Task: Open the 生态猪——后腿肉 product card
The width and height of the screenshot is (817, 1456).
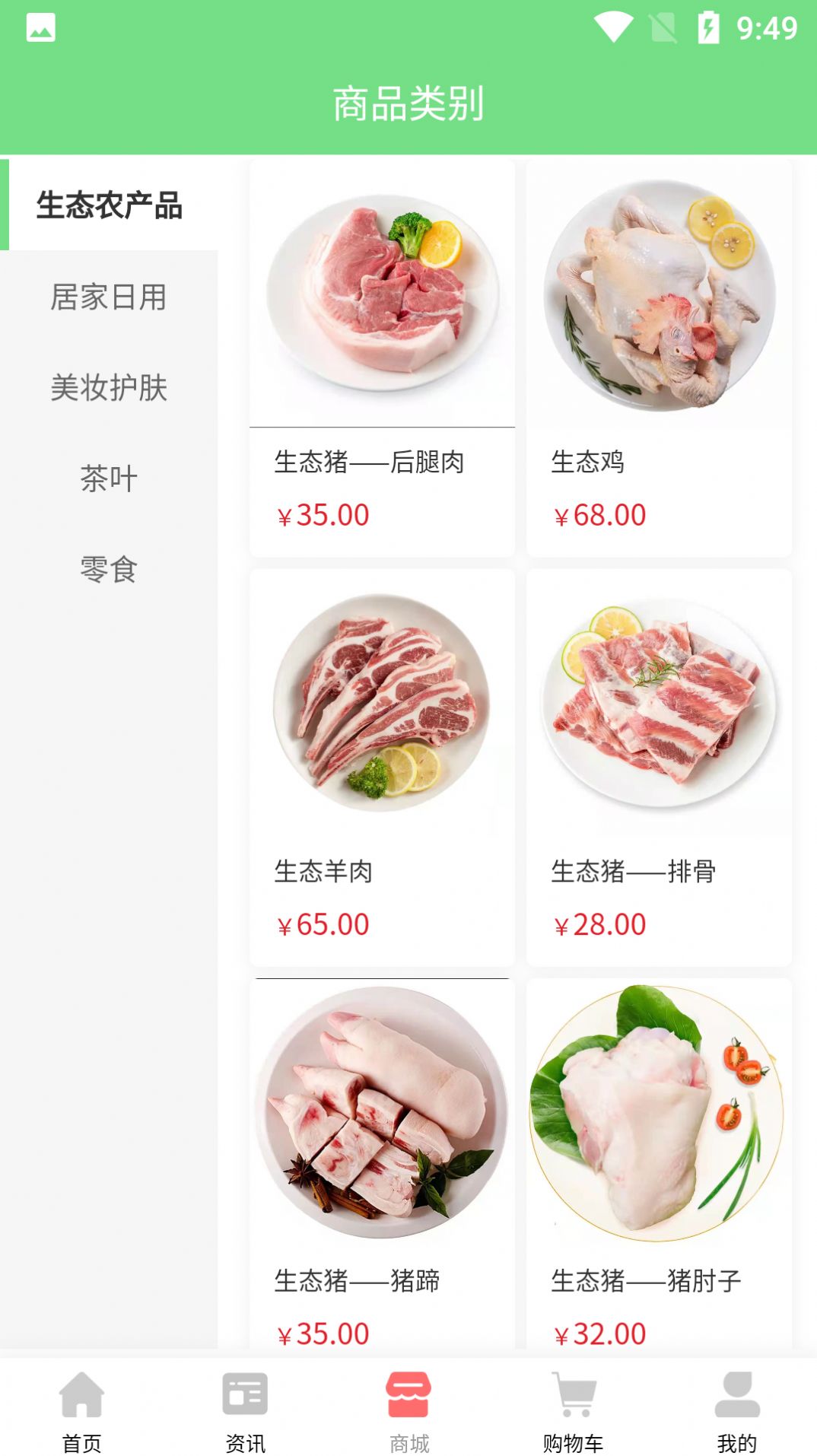Action: [x=382, y=358]
